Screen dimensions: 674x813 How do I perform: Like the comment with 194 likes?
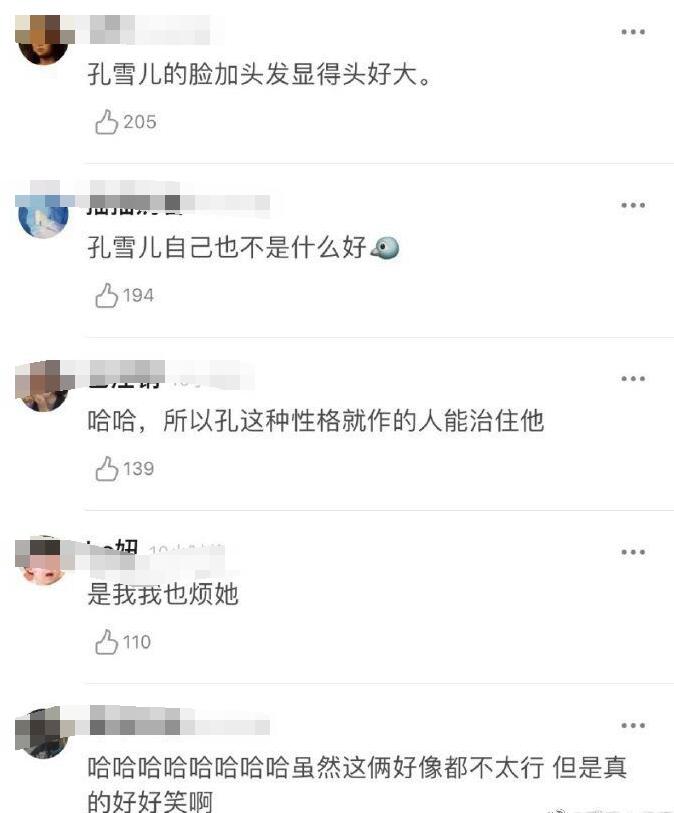106,295
